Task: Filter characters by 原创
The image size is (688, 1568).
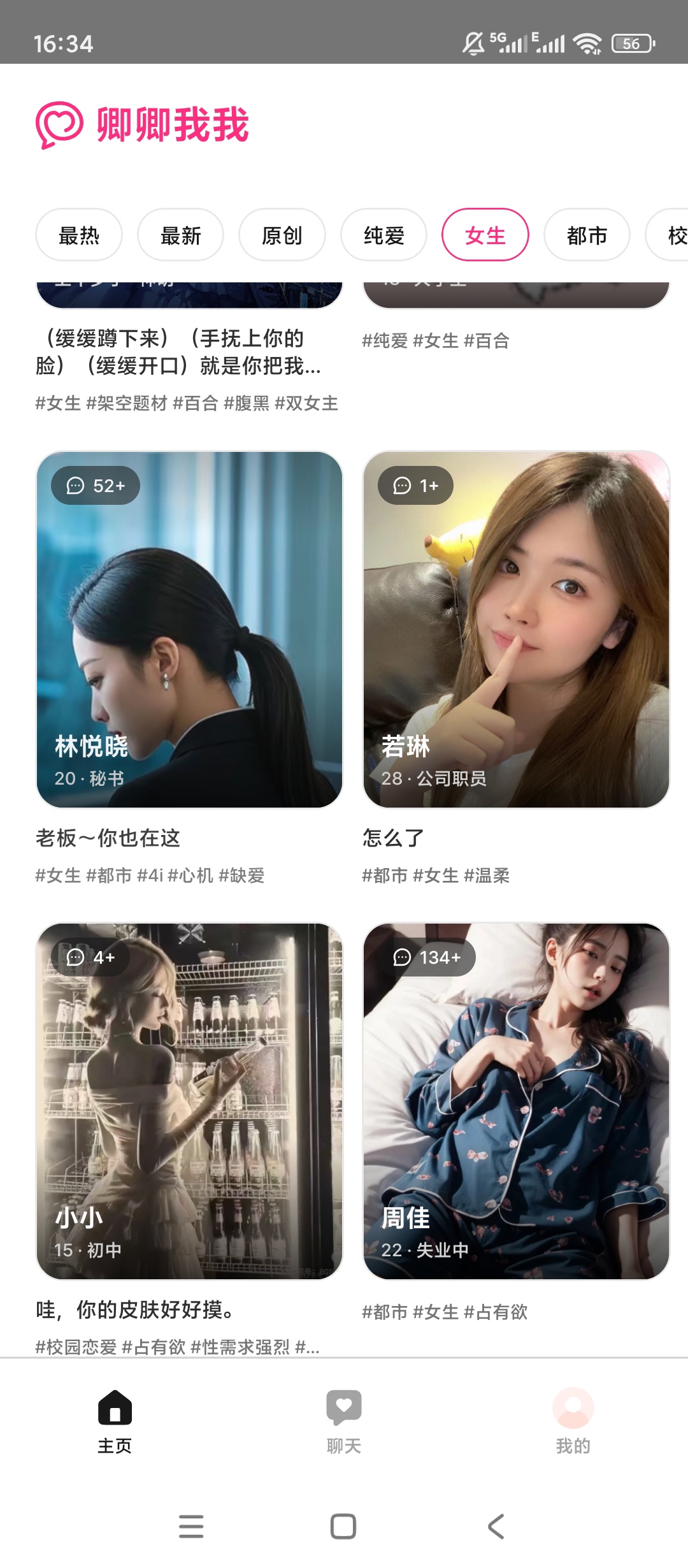Action: point(282,235)
